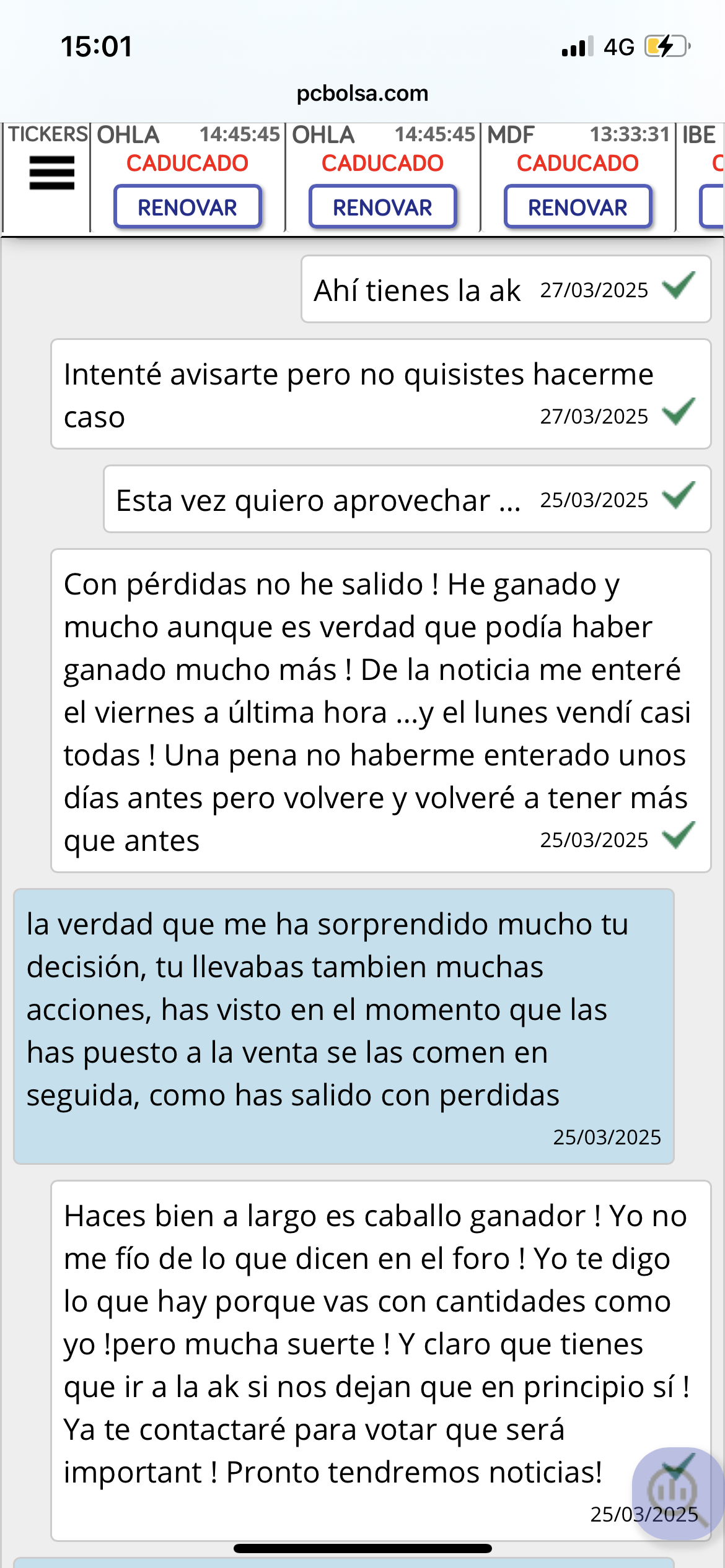Click RENOVAR on the MDF ticker
This screenshot has height=1568, width=725.
point(577,207)
